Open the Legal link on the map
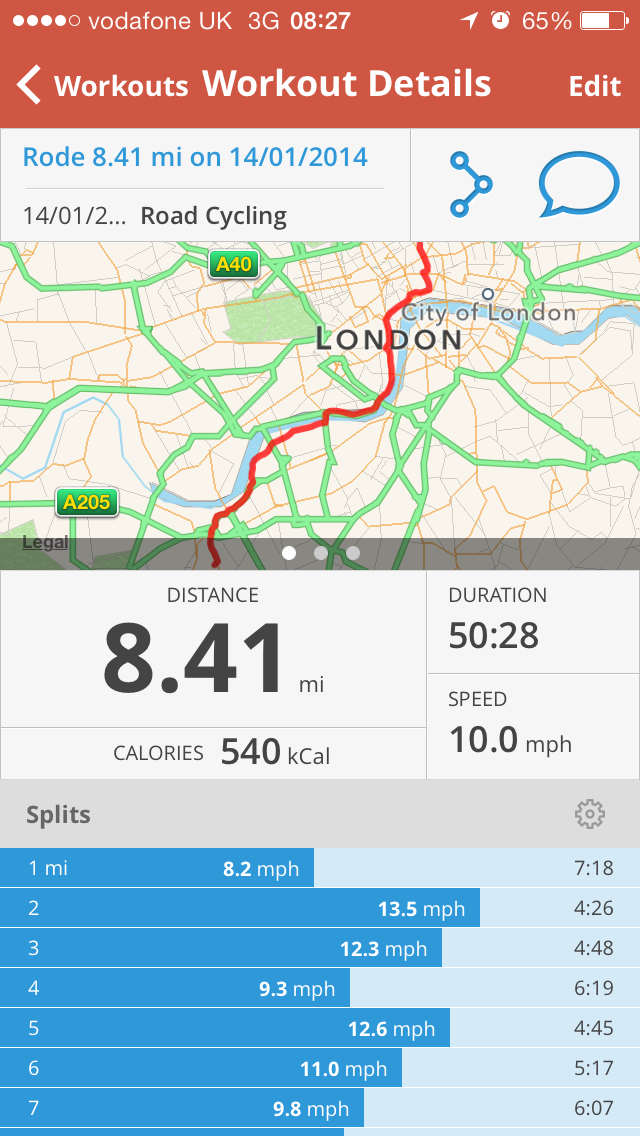The width and height of the screenshot is (640, 1136). pyautogui.click(x=45, y=542)
